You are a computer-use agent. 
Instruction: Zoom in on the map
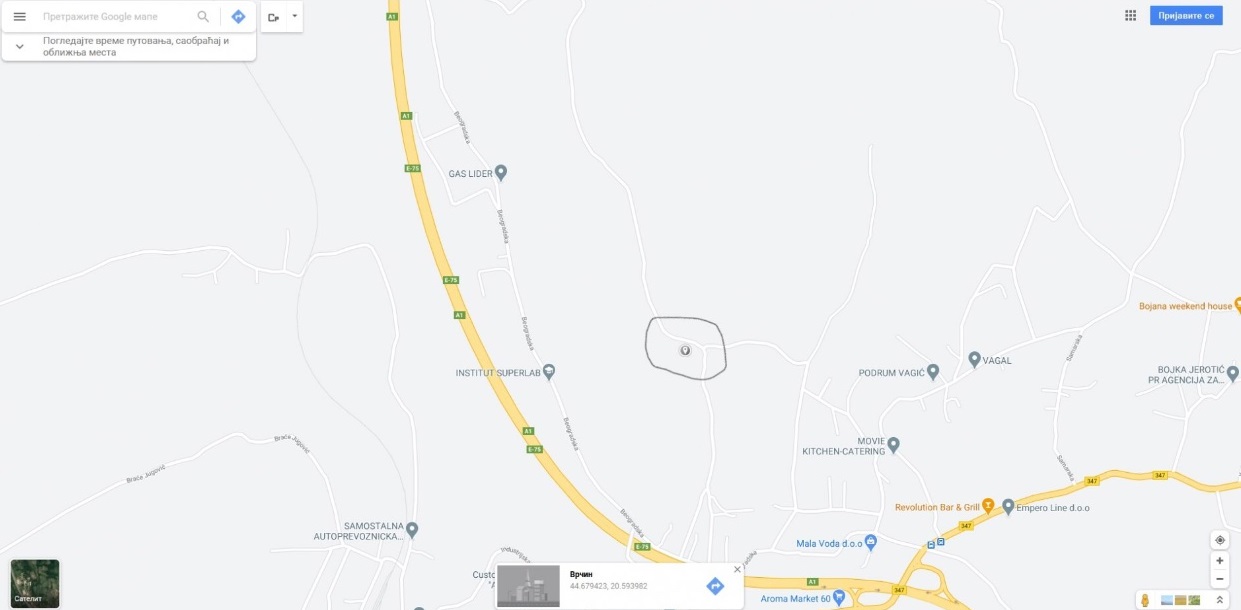1220,561
